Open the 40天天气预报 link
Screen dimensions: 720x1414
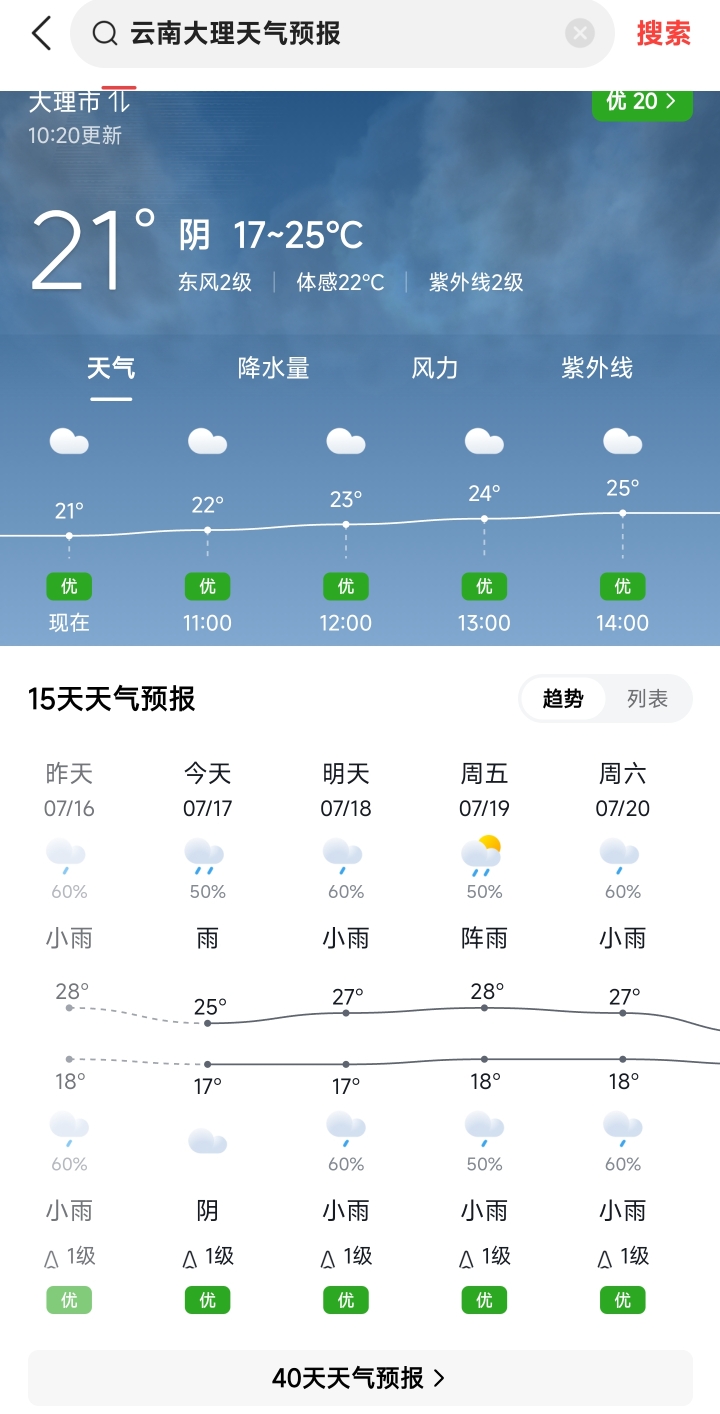360,1378
